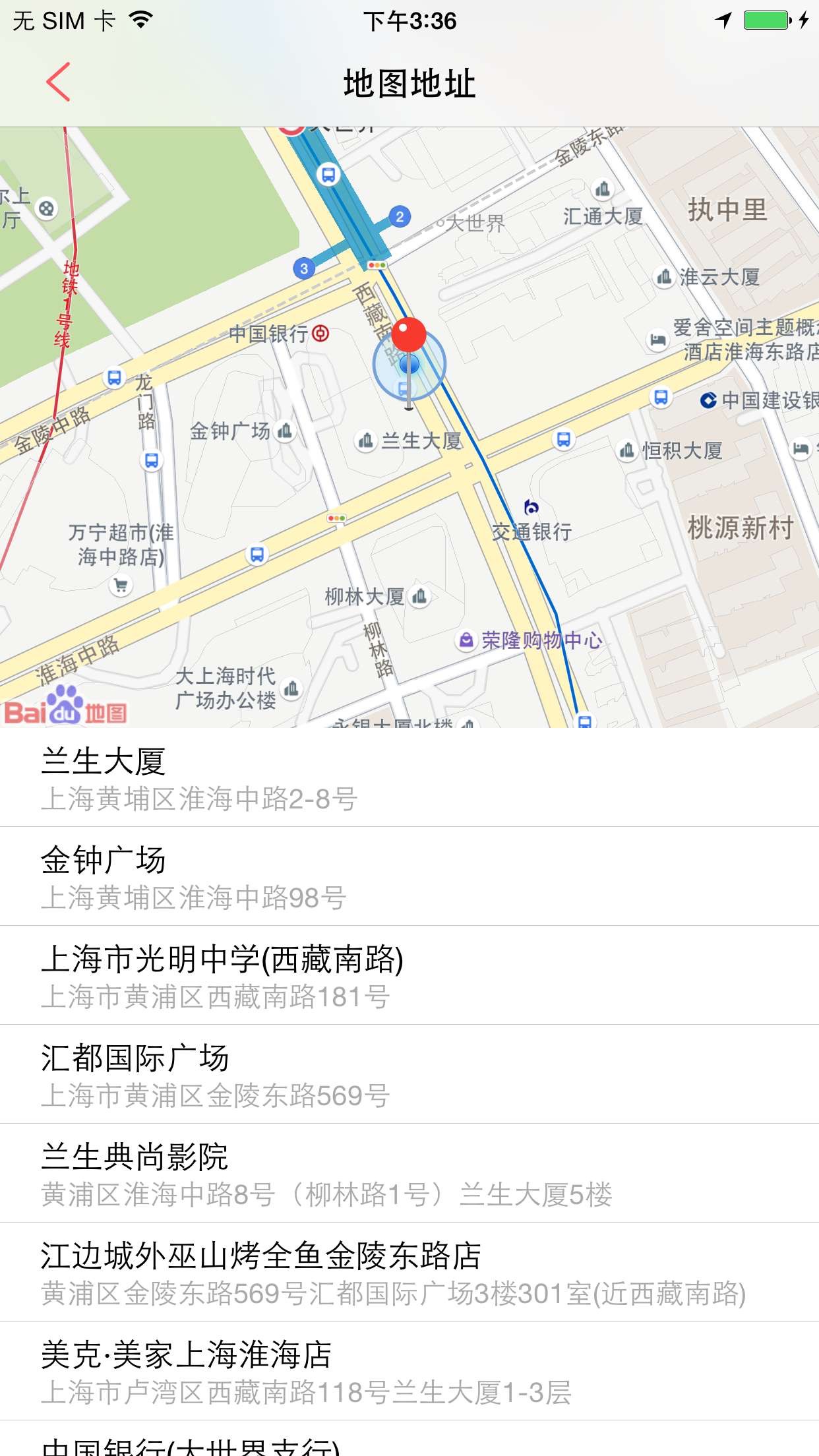Choose 金钟广场 from the address list

pos(409,877)
